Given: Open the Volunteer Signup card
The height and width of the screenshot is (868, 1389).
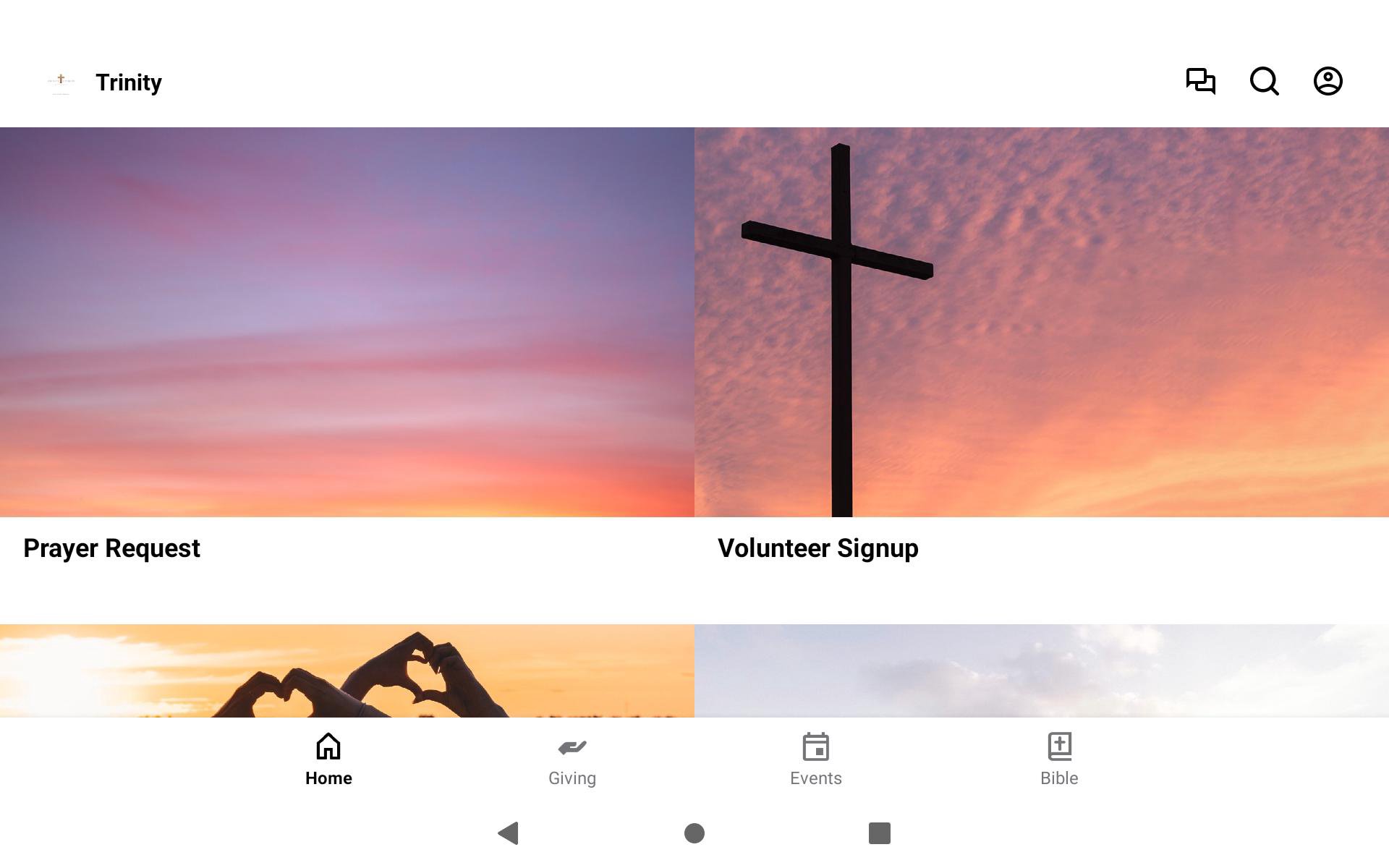Looking at the screenshot, I should coord(1042,347).
